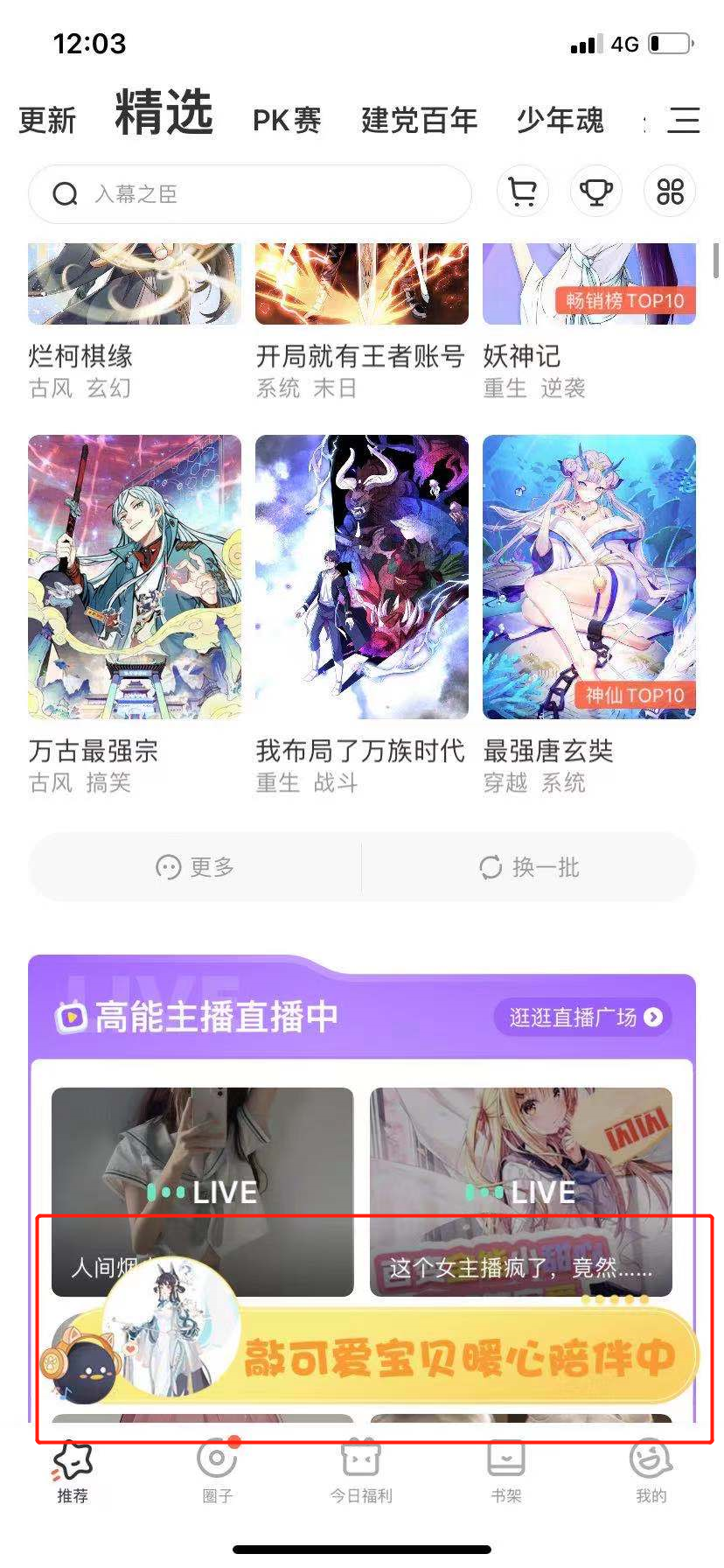
Task: Switch to the 书架 bottom tab
Action: (x=506, y=1472)
